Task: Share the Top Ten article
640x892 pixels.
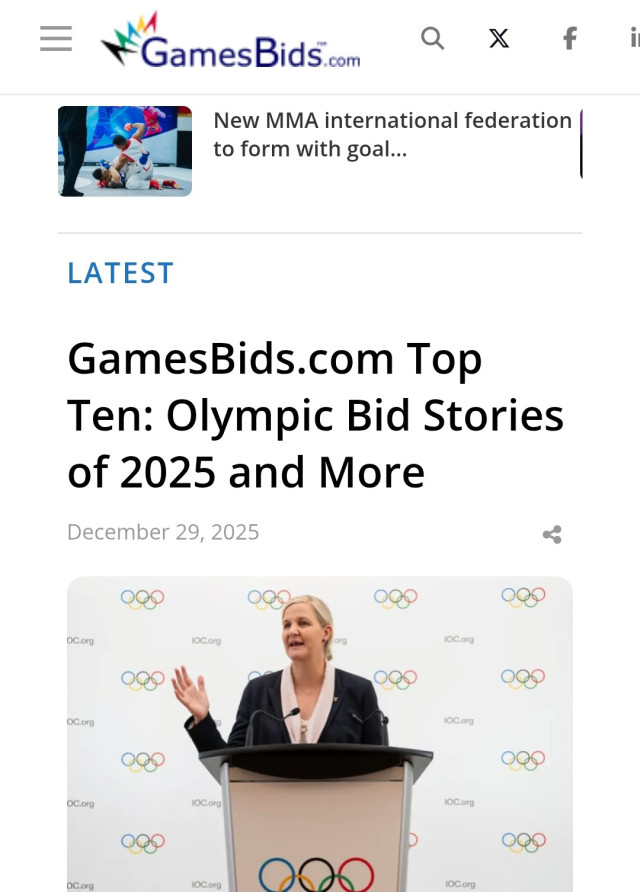Action: [x=552, y=535]
